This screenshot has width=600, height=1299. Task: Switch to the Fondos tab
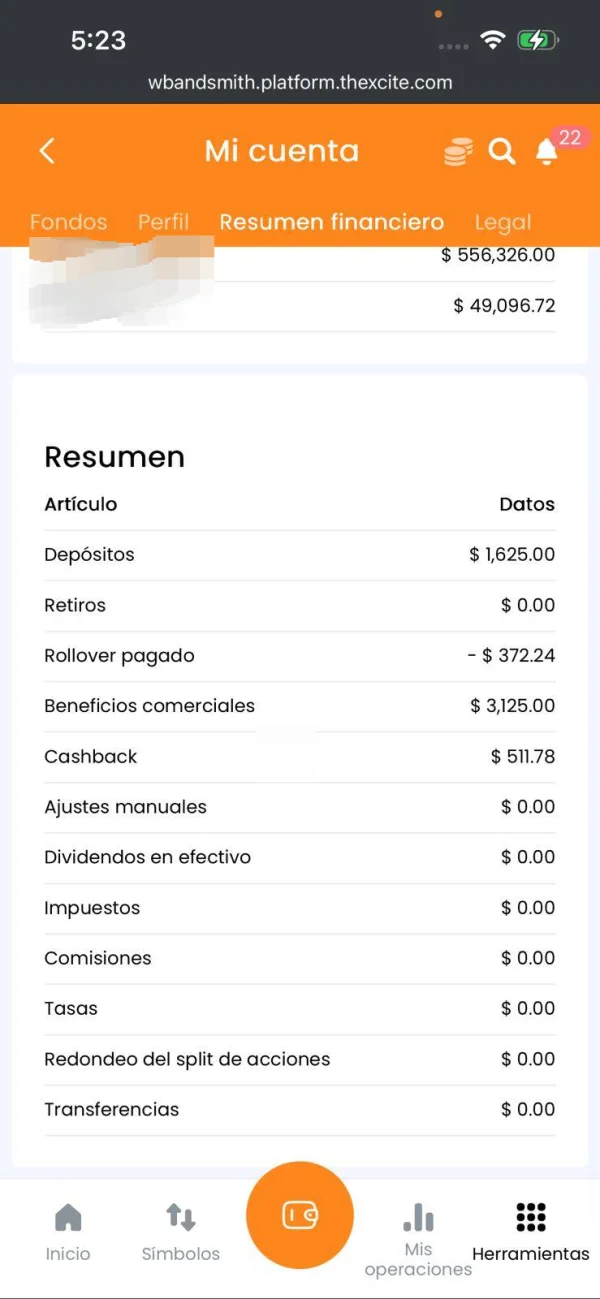[x=68, y=222]
